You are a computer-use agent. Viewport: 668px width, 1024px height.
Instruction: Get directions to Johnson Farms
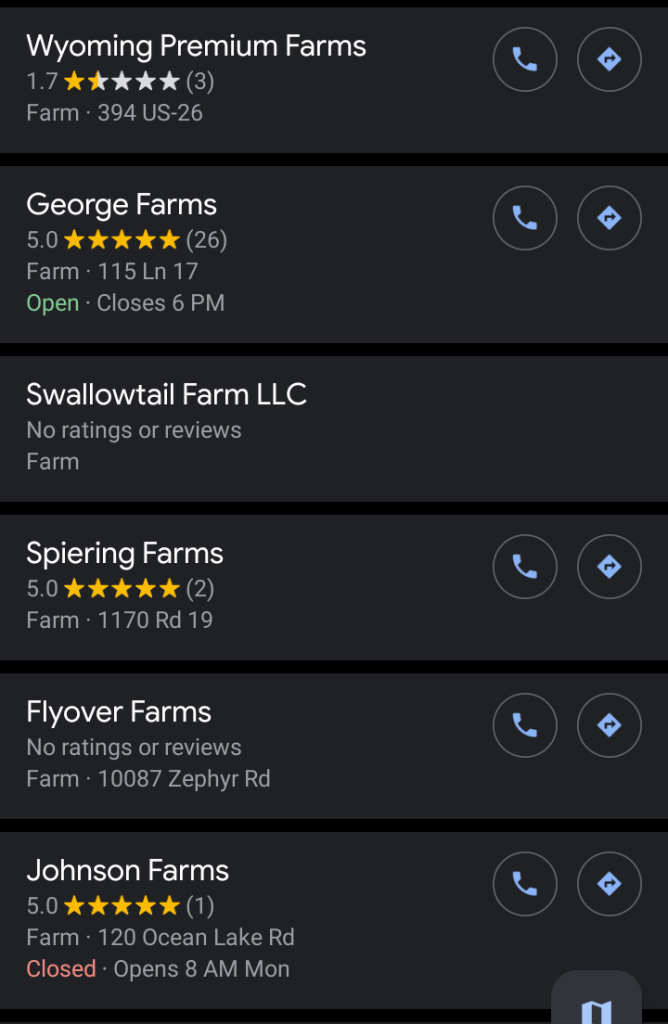coord(609,883)
